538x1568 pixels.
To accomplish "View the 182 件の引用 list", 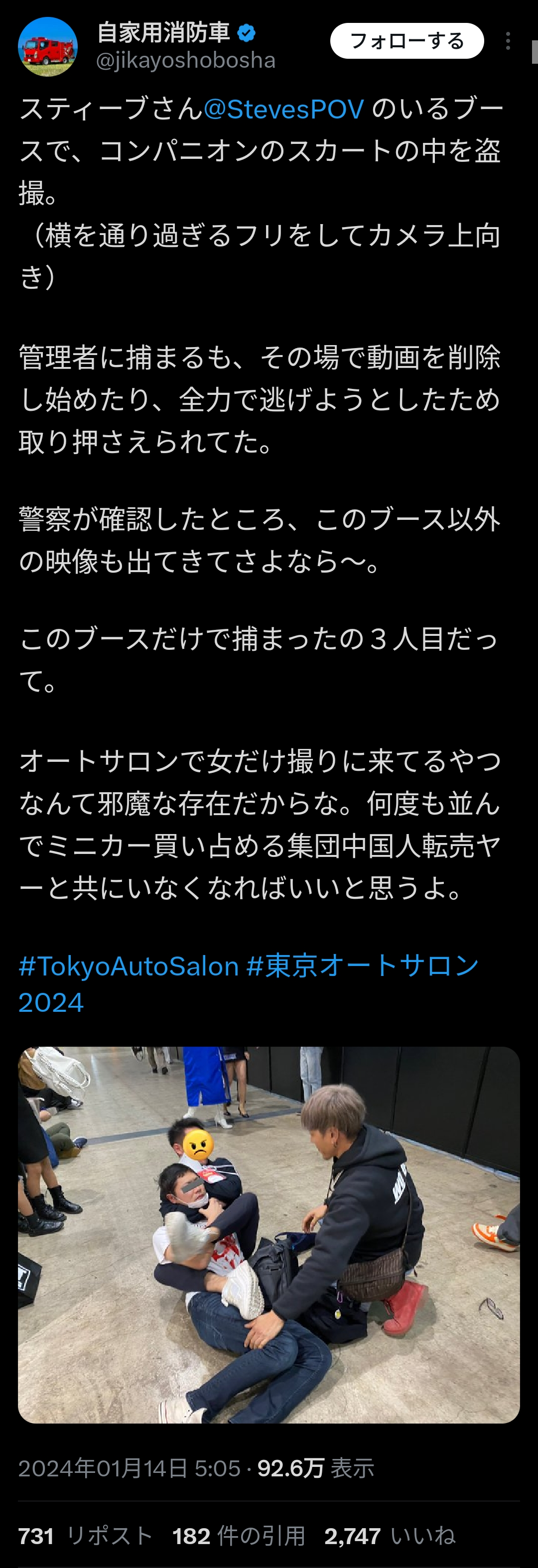I will (x=238, y=1536).
